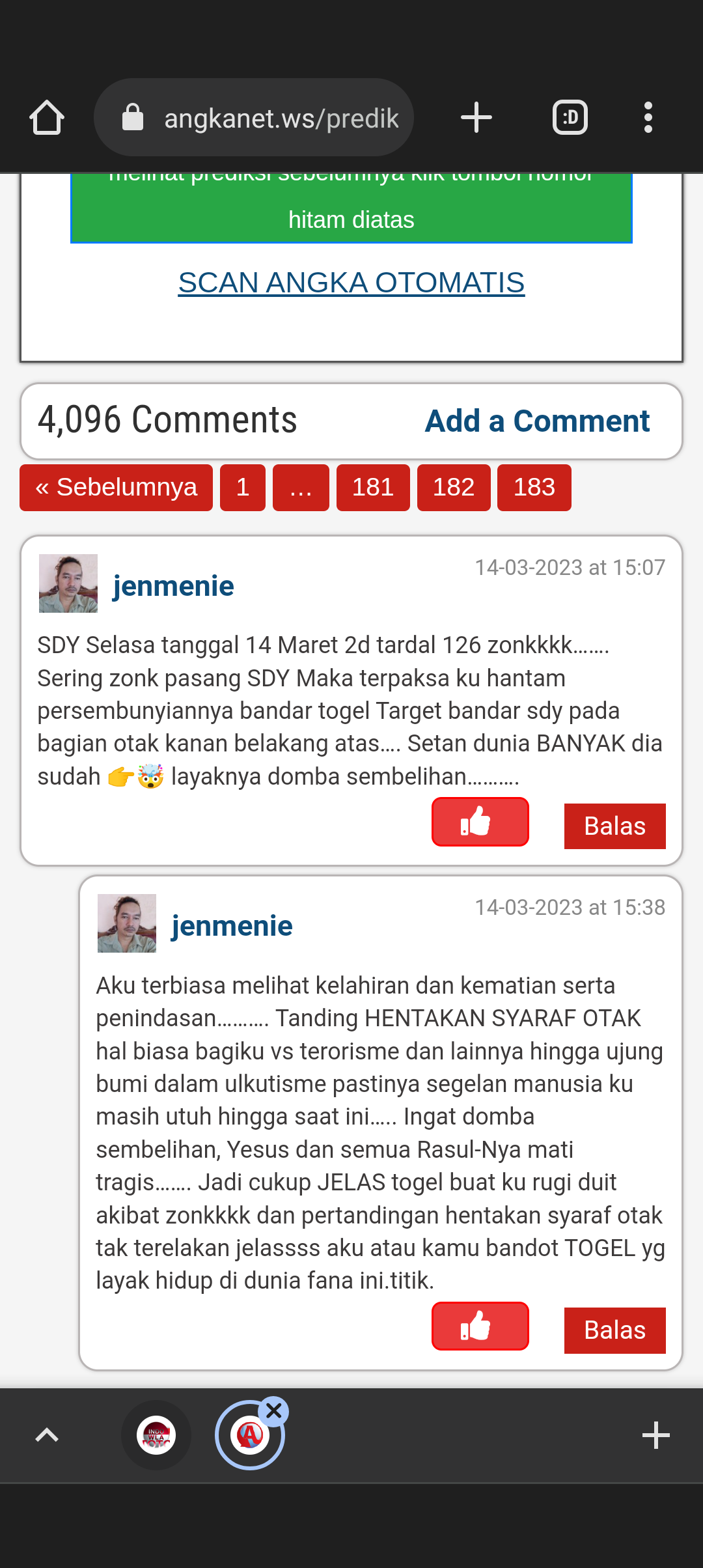Reply to jenmenie's 15:07 comment with Balas
Image resolution: width=703 pixels, height=1568 pixels.
click(615, 826)
